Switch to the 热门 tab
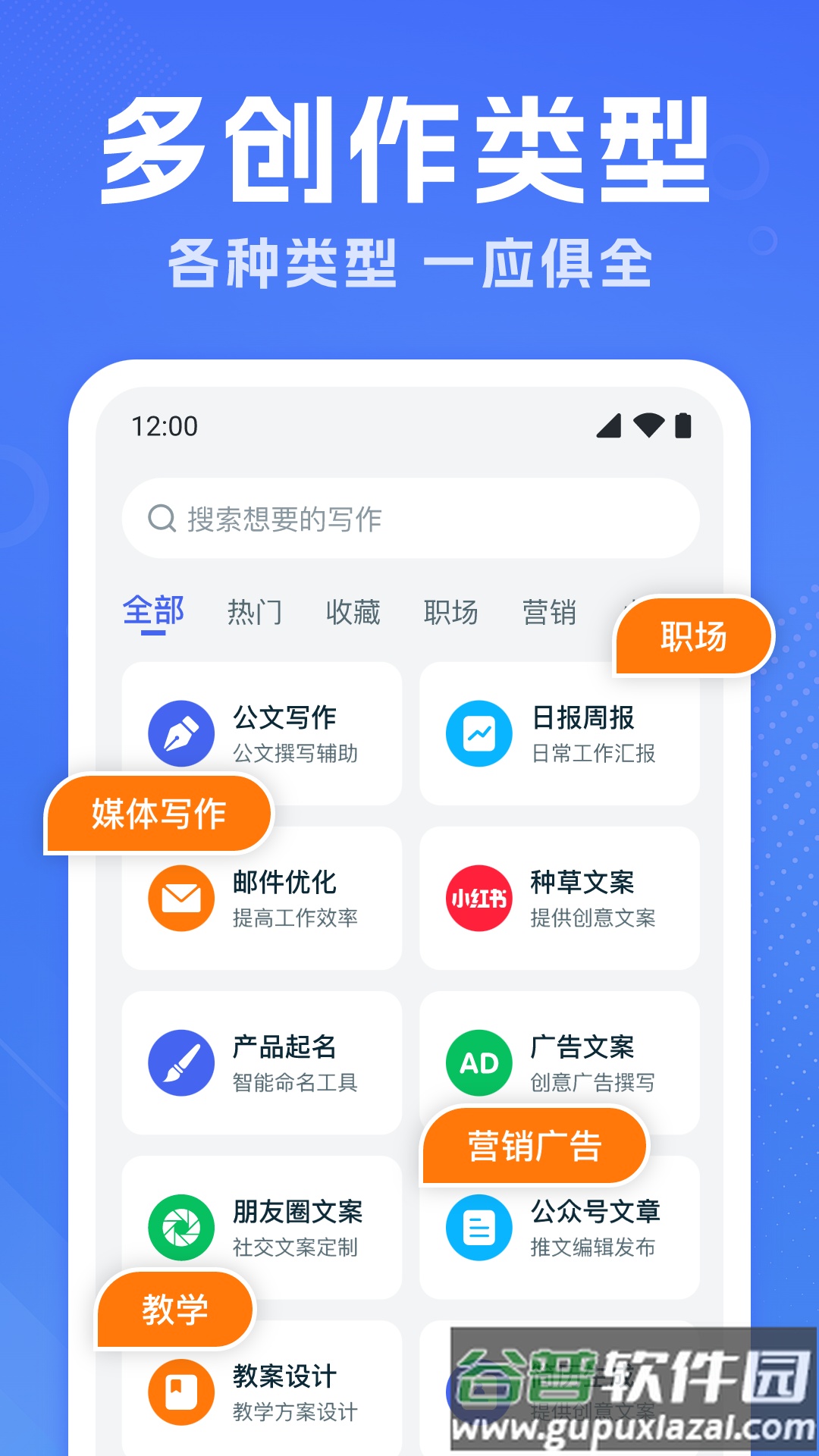Viewport: 819px width, 1456px height. [256, 613]
